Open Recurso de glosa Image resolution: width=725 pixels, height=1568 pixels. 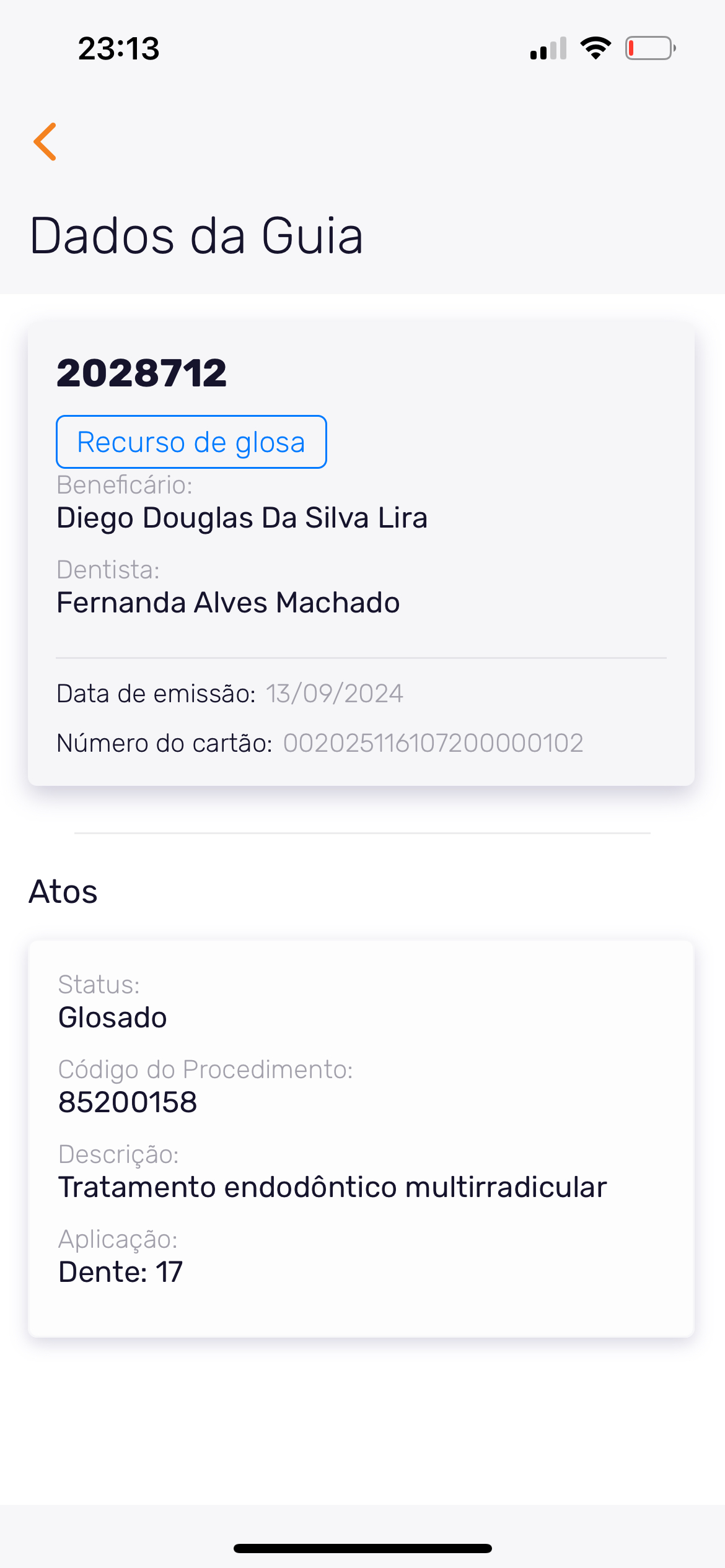coord(191,442)
